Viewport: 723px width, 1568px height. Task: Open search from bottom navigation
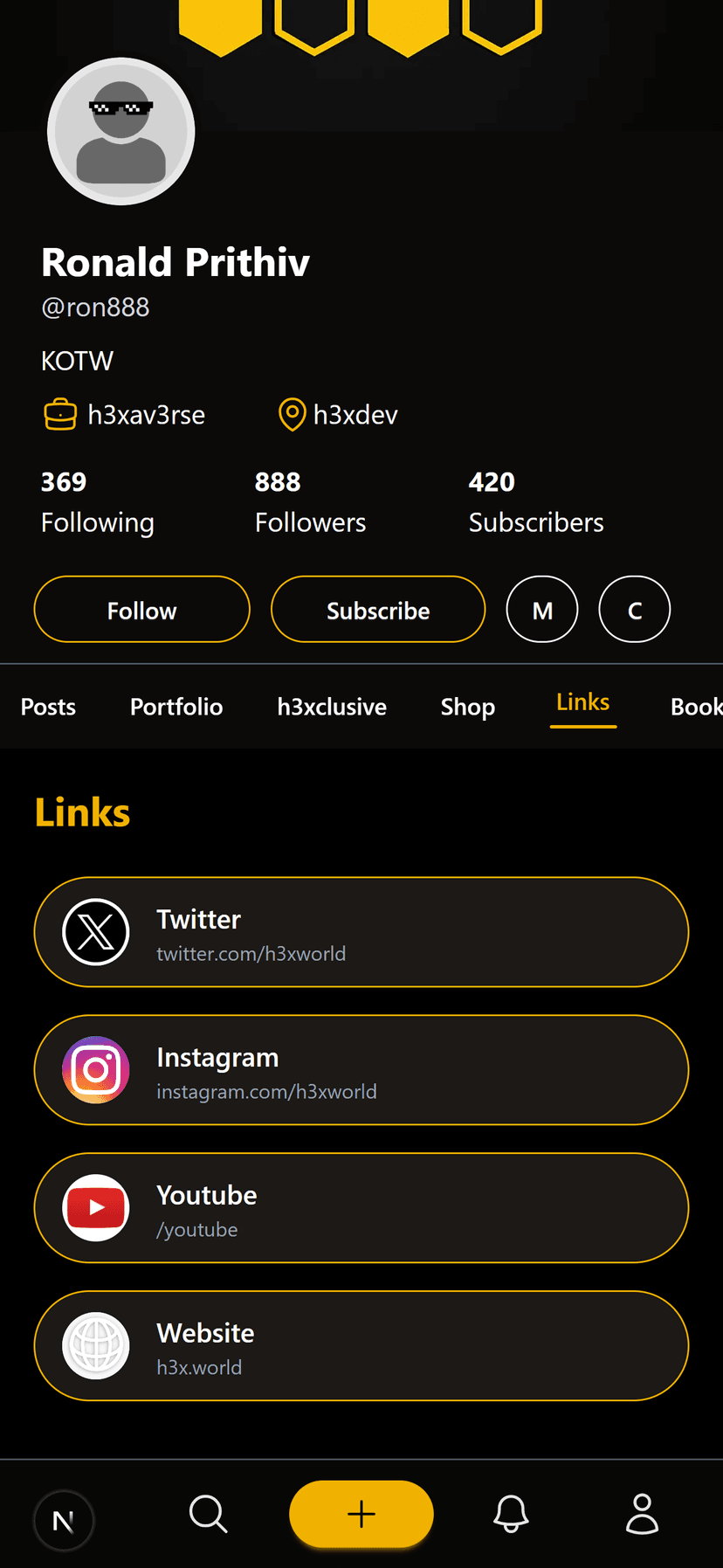click(209, 1514)
